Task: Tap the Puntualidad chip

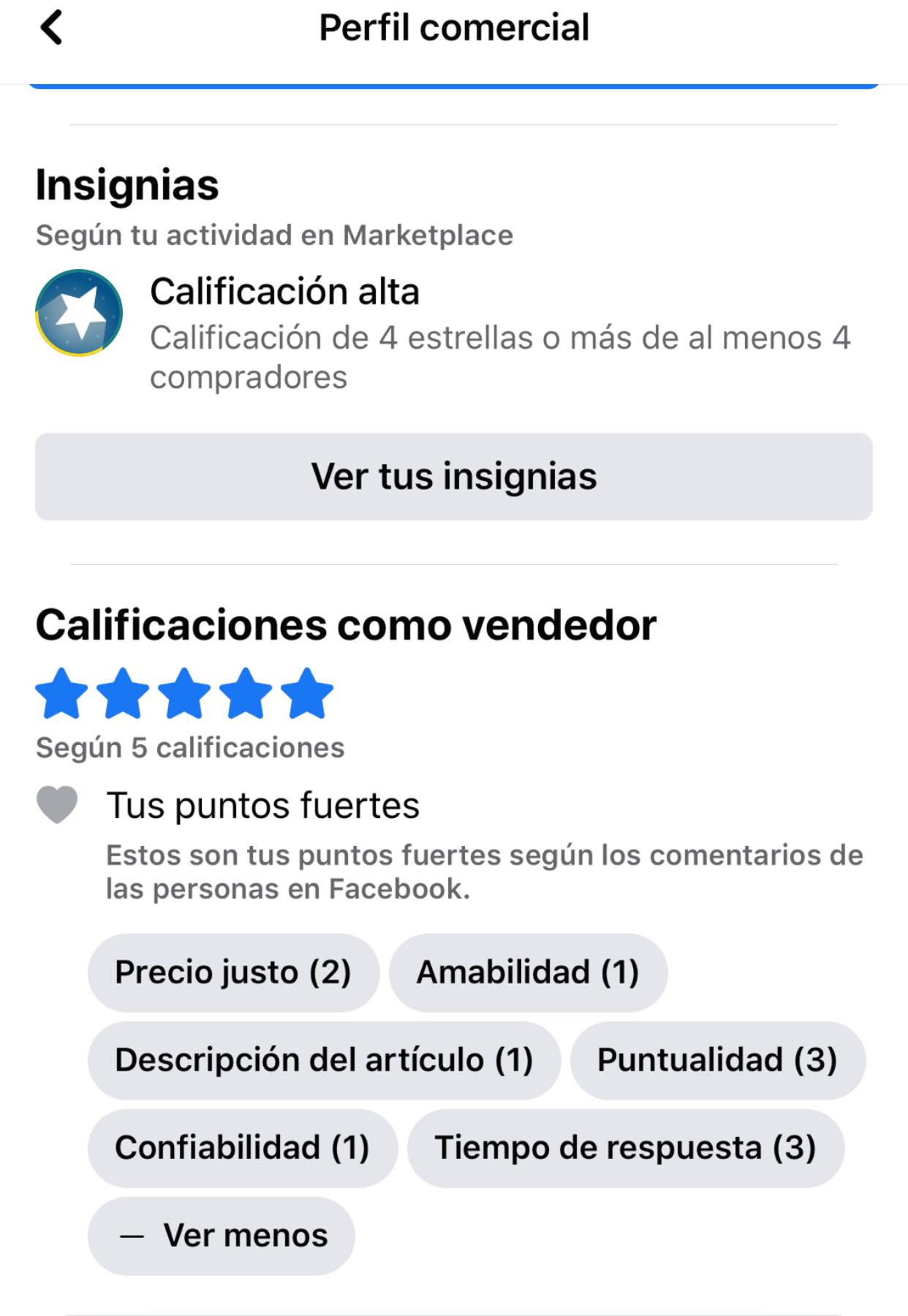Action: point(717,1060)
